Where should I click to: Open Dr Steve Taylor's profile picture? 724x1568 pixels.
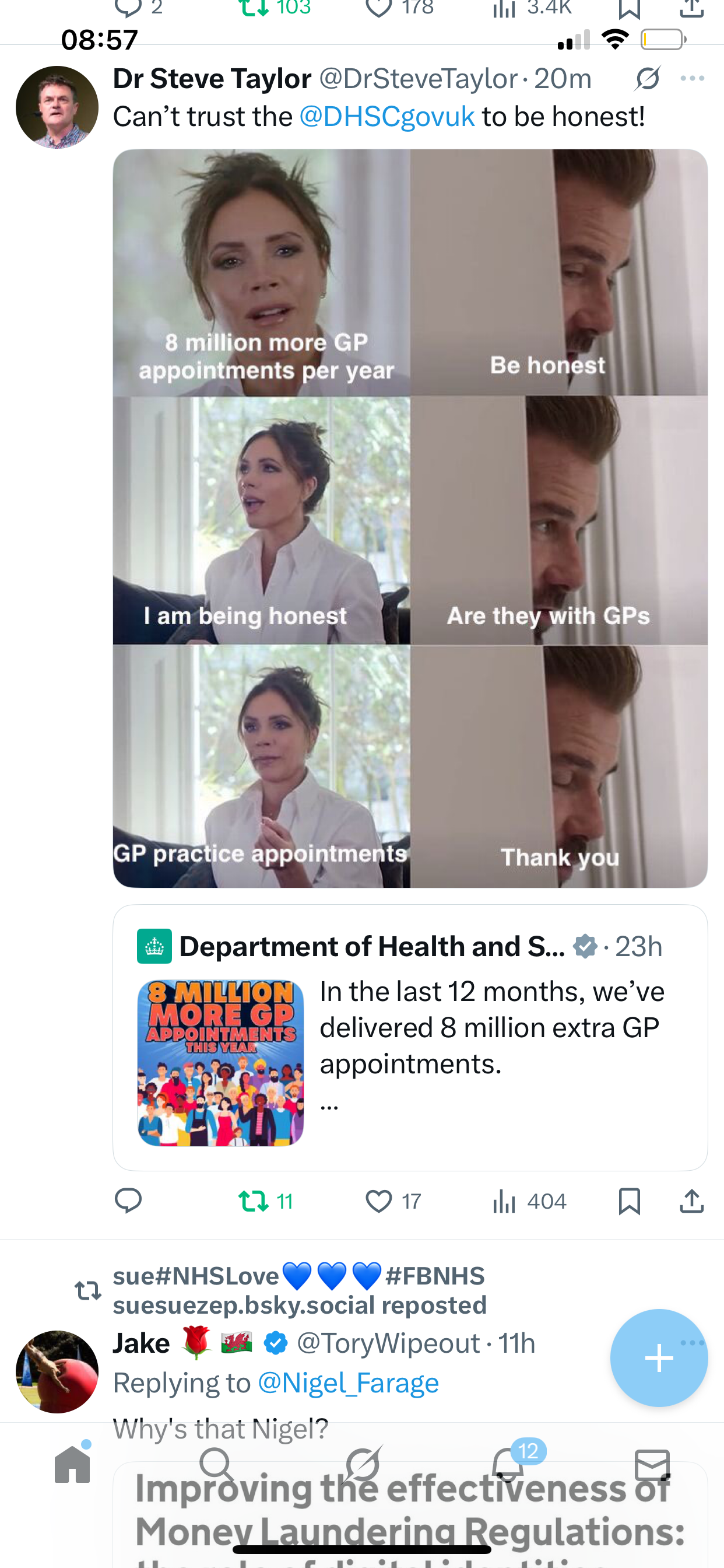pos(57,107)
